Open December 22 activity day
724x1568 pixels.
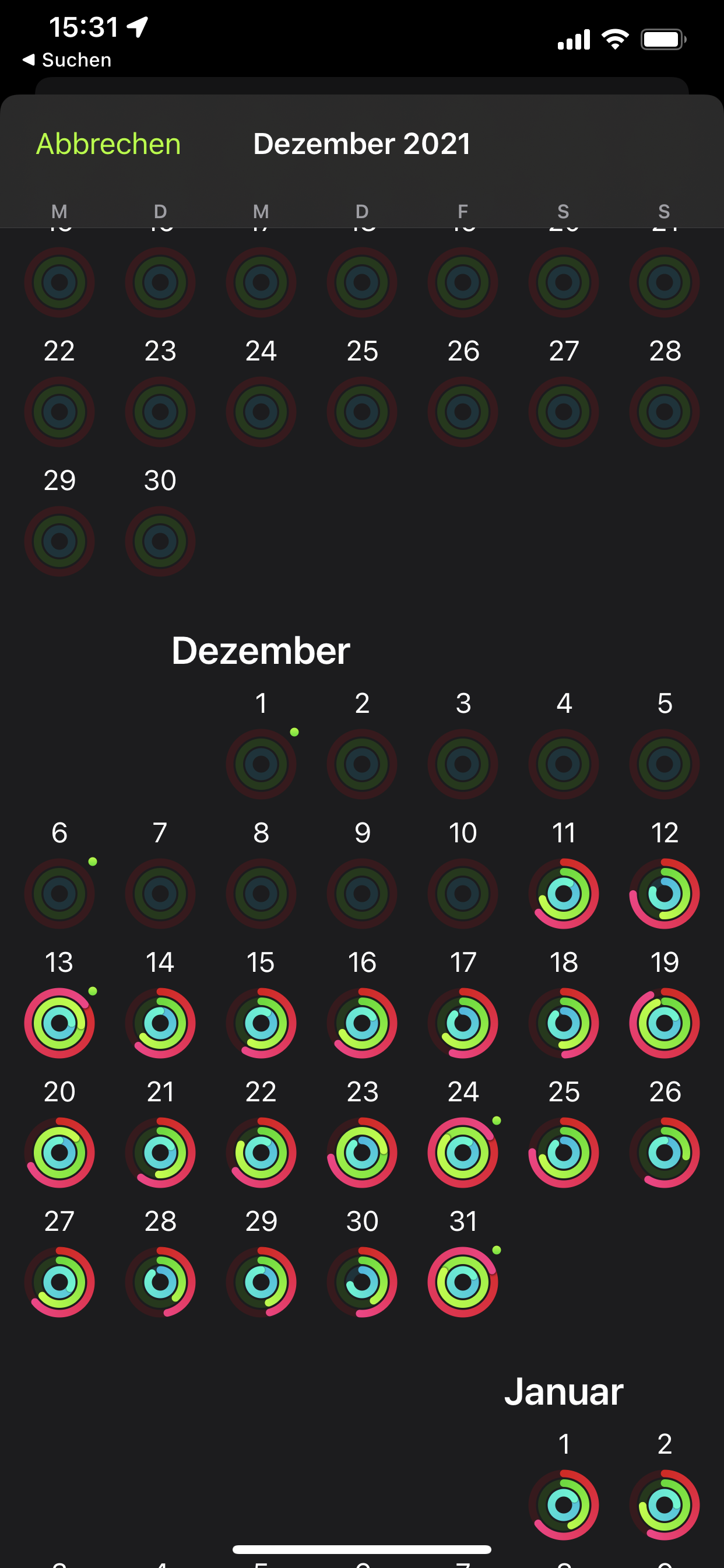click(x=261, y=1152)
